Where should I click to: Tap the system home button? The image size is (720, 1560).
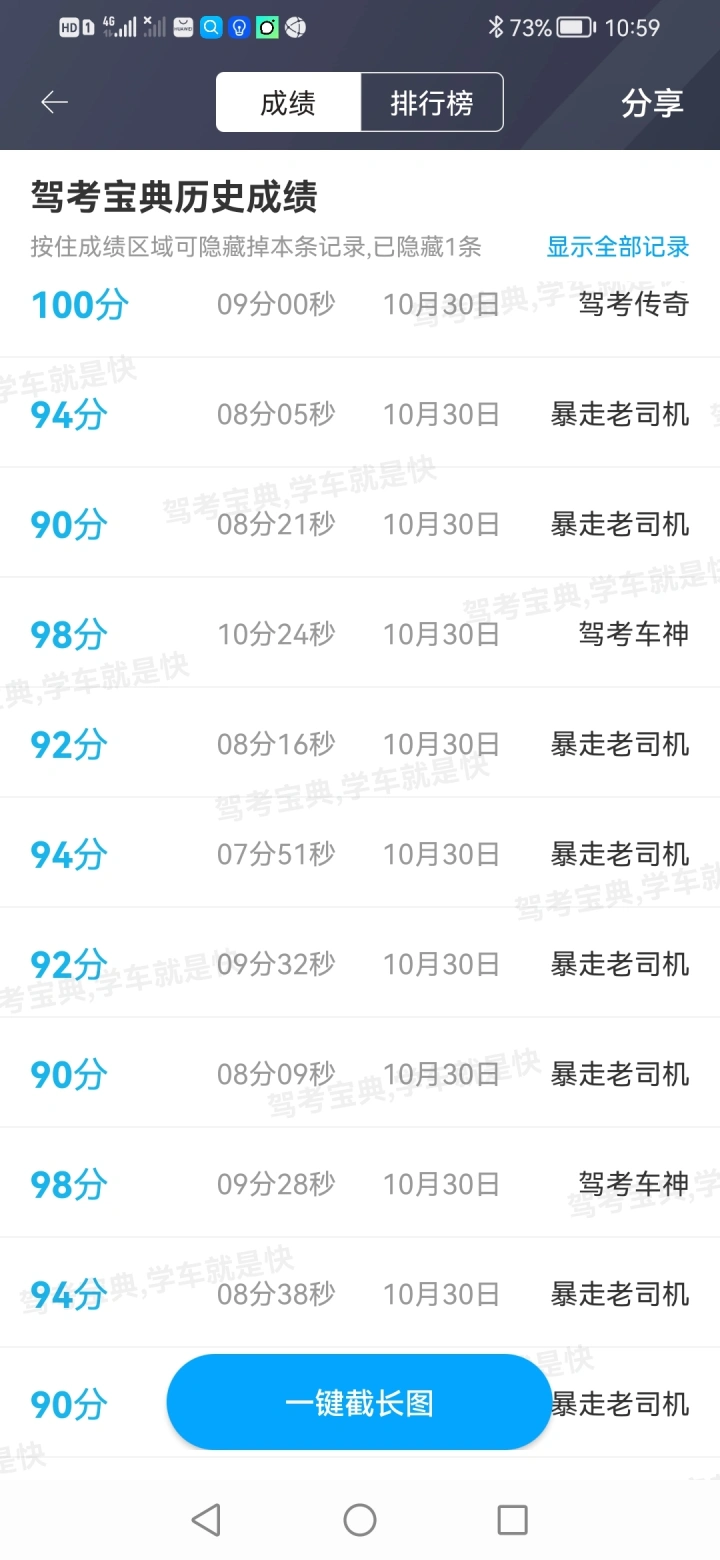click(360, 1520)
